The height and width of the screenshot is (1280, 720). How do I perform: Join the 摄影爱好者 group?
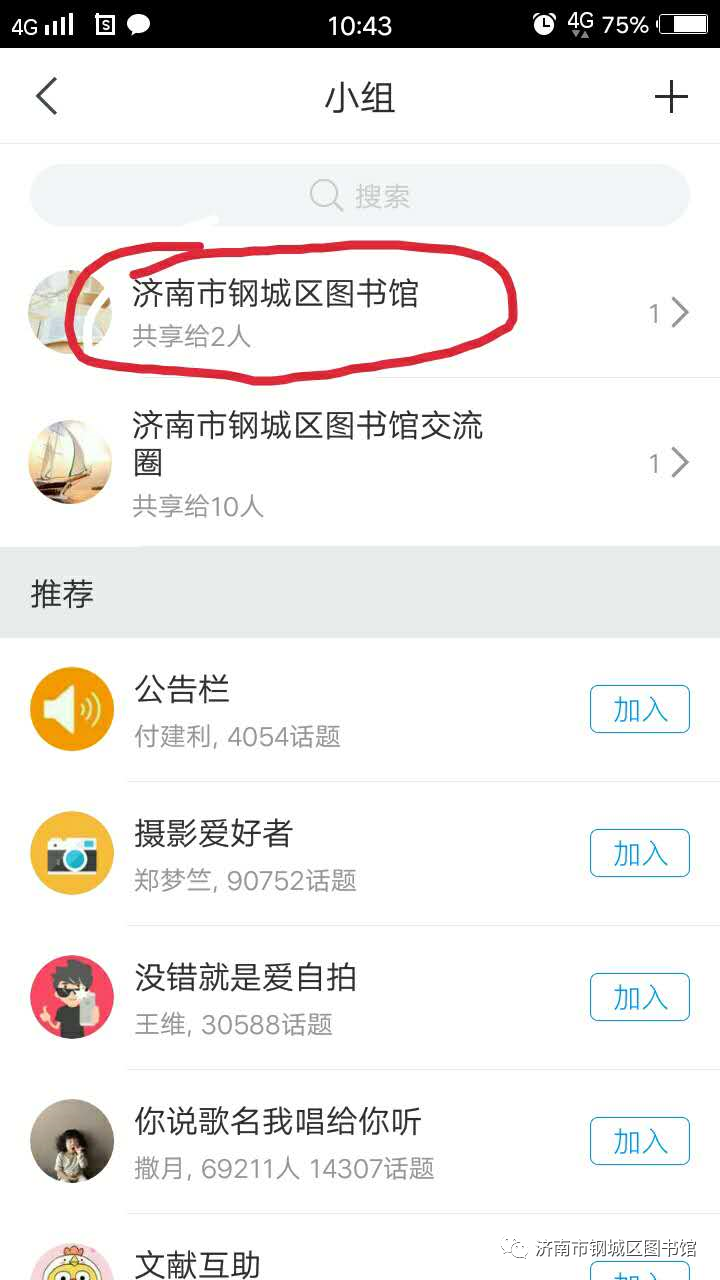639,853
